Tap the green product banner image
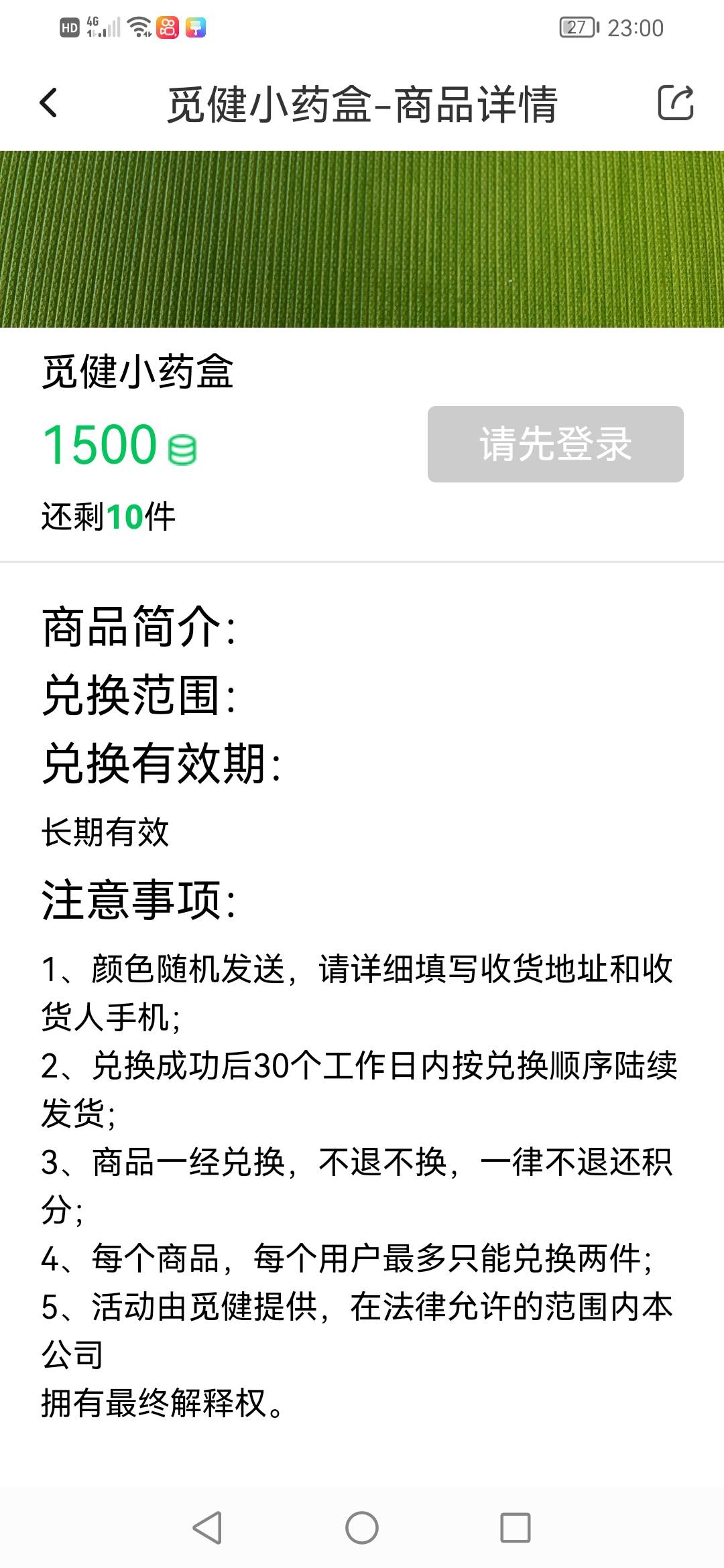 362,238
